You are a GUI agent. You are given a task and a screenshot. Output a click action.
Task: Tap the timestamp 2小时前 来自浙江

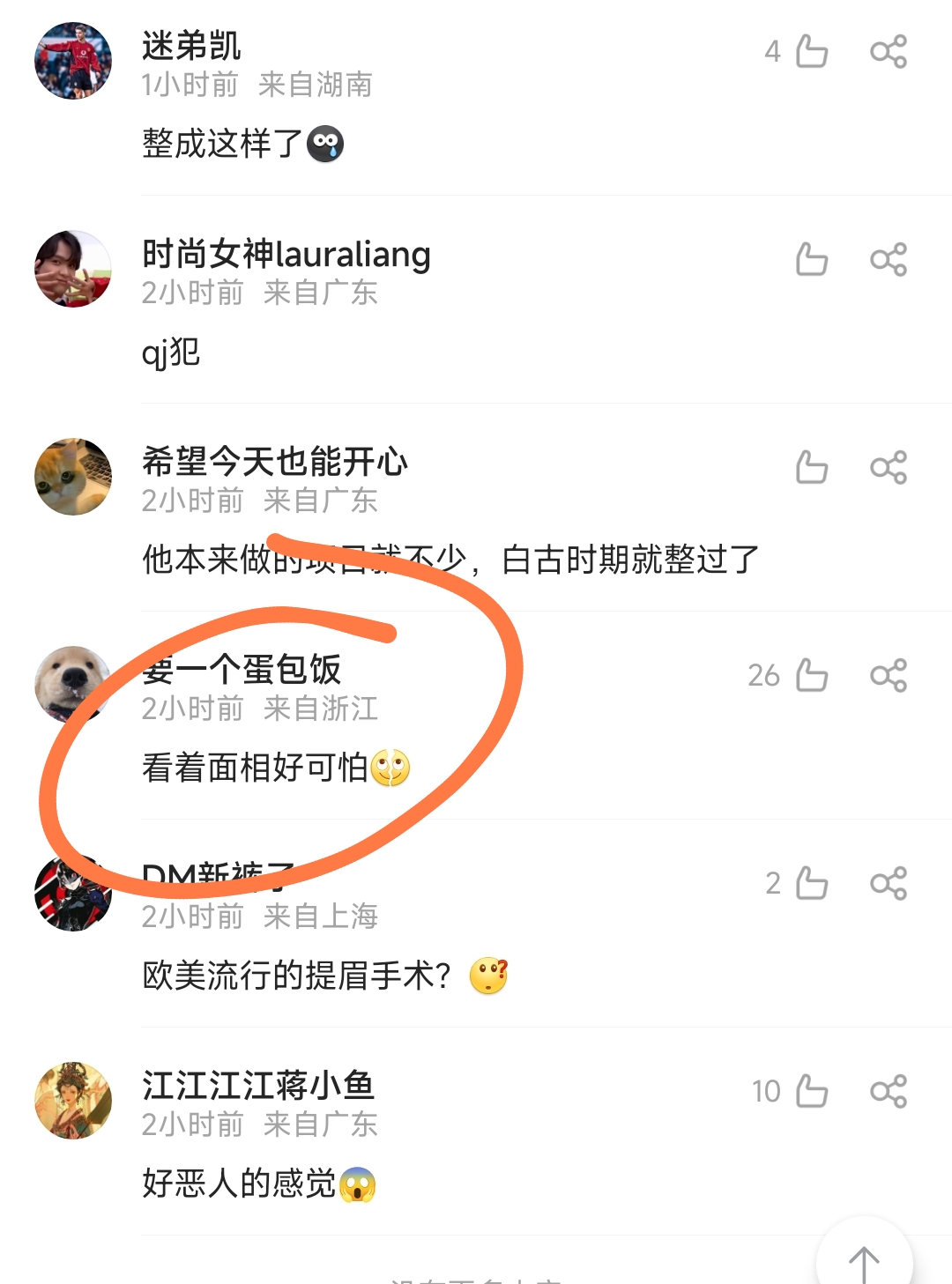click(x=259, y=709)
